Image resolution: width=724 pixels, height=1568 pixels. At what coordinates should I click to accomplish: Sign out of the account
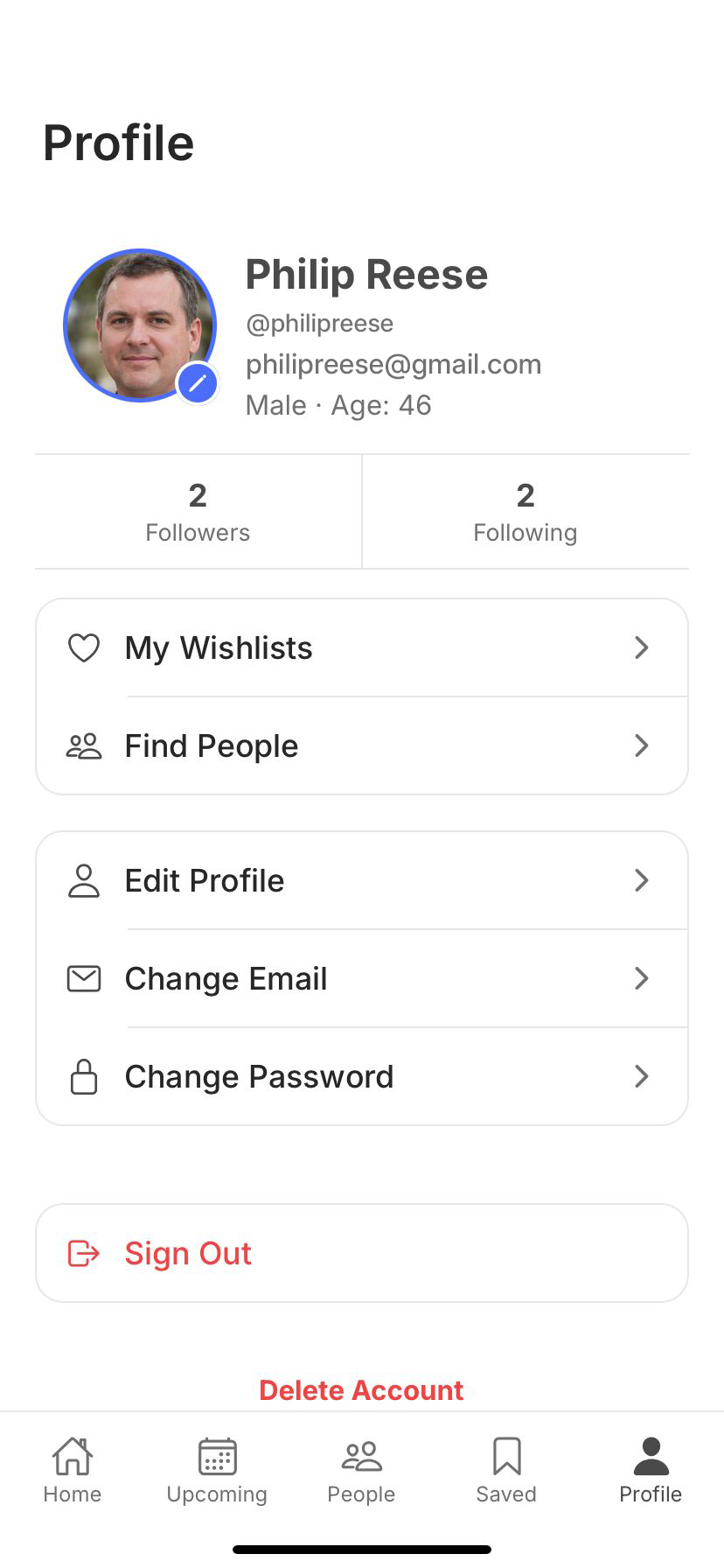[361, 1253]
